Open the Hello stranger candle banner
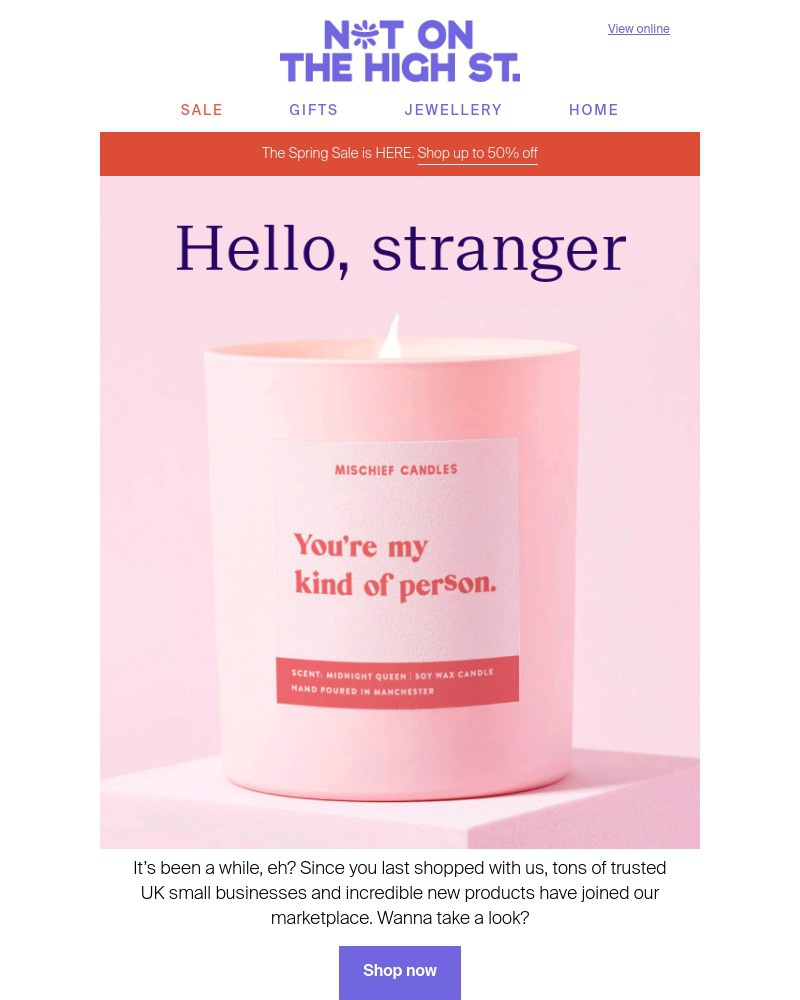This screenshot has height=1000, width=800. [x=400, y=512]
